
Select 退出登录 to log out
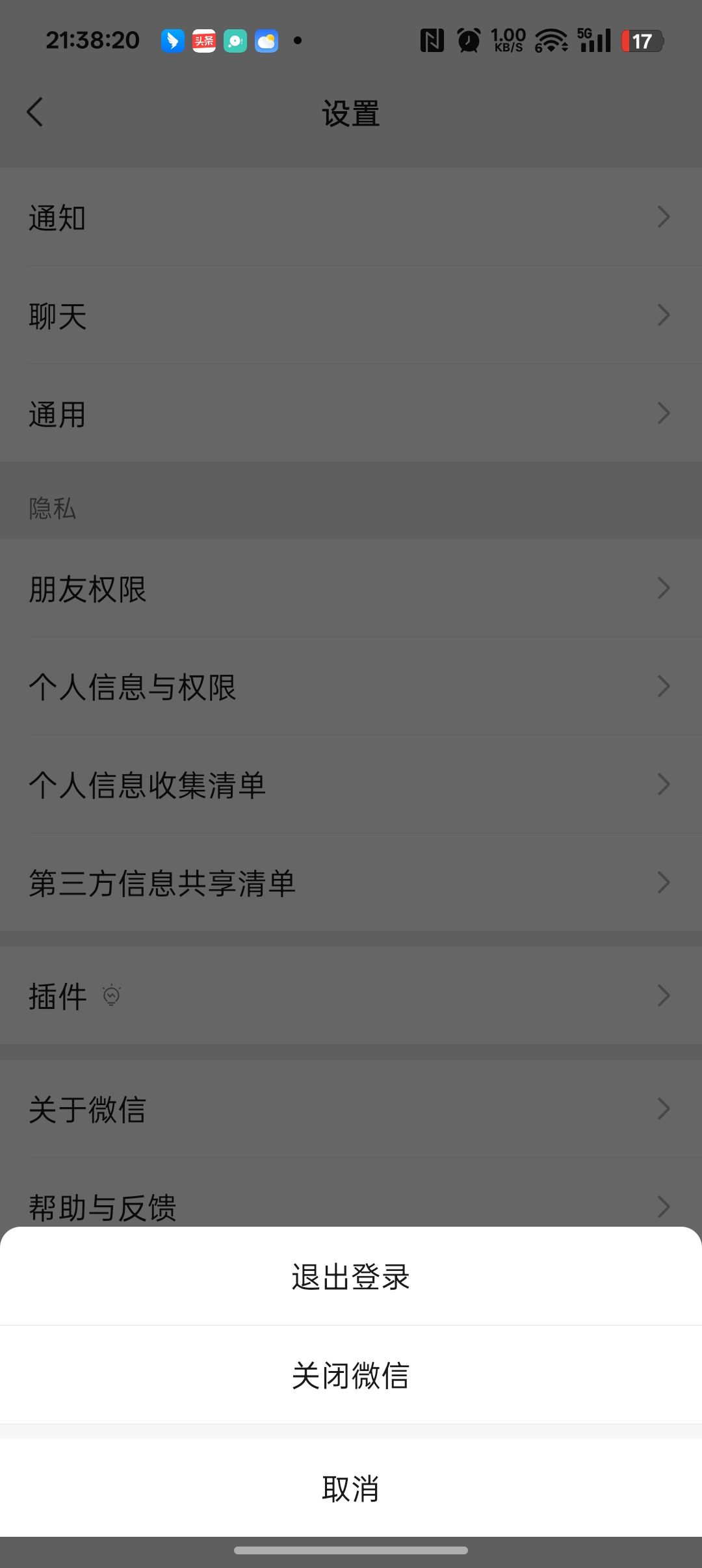pos(351,1277)
